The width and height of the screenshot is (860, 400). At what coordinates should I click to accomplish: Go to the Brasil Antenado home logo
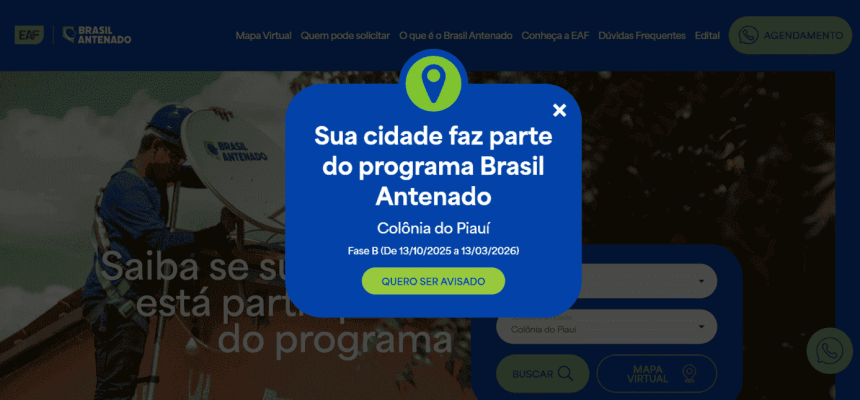[x=96, y=35]
